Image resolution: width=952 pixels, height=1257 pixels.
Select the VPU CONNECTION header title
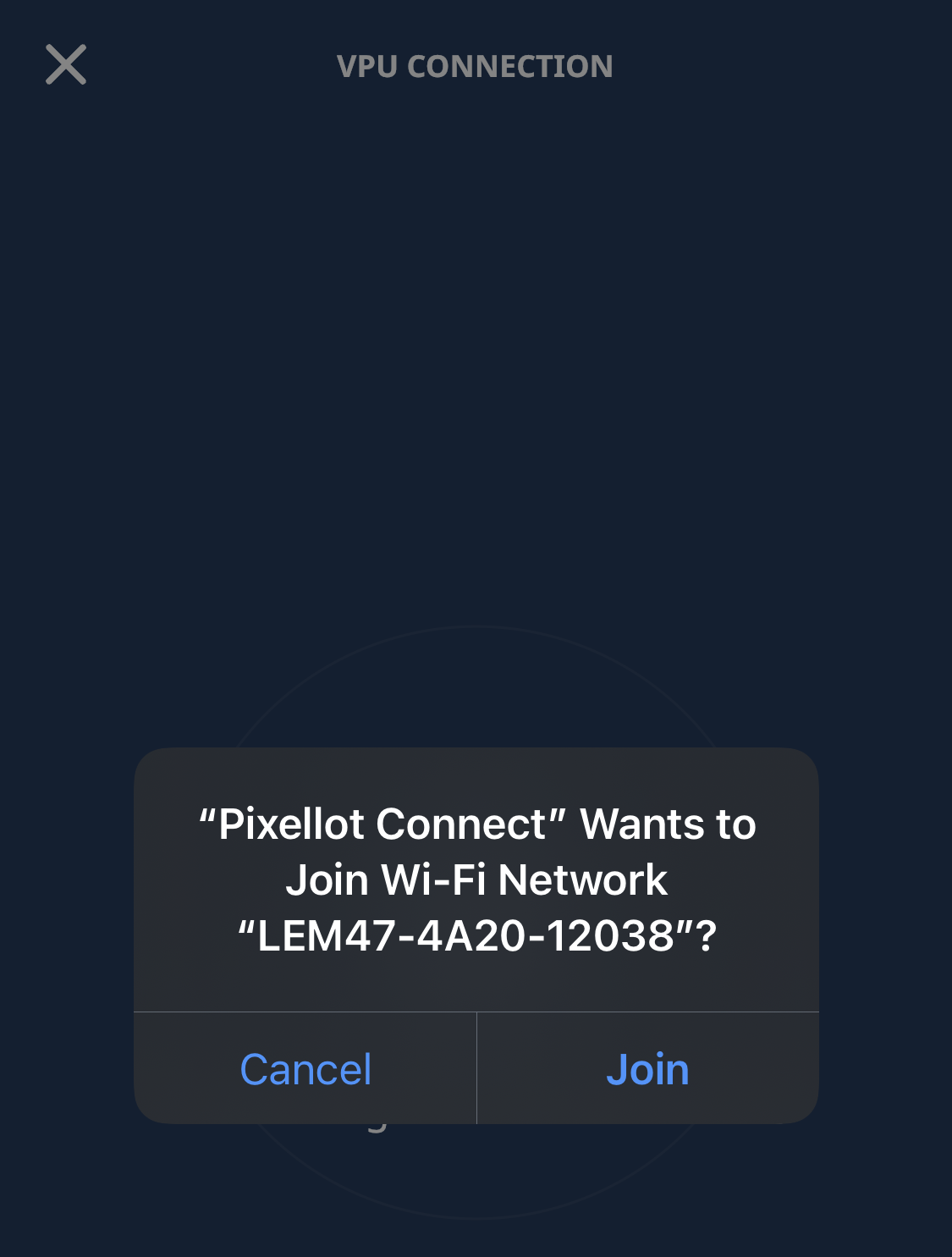476,66
